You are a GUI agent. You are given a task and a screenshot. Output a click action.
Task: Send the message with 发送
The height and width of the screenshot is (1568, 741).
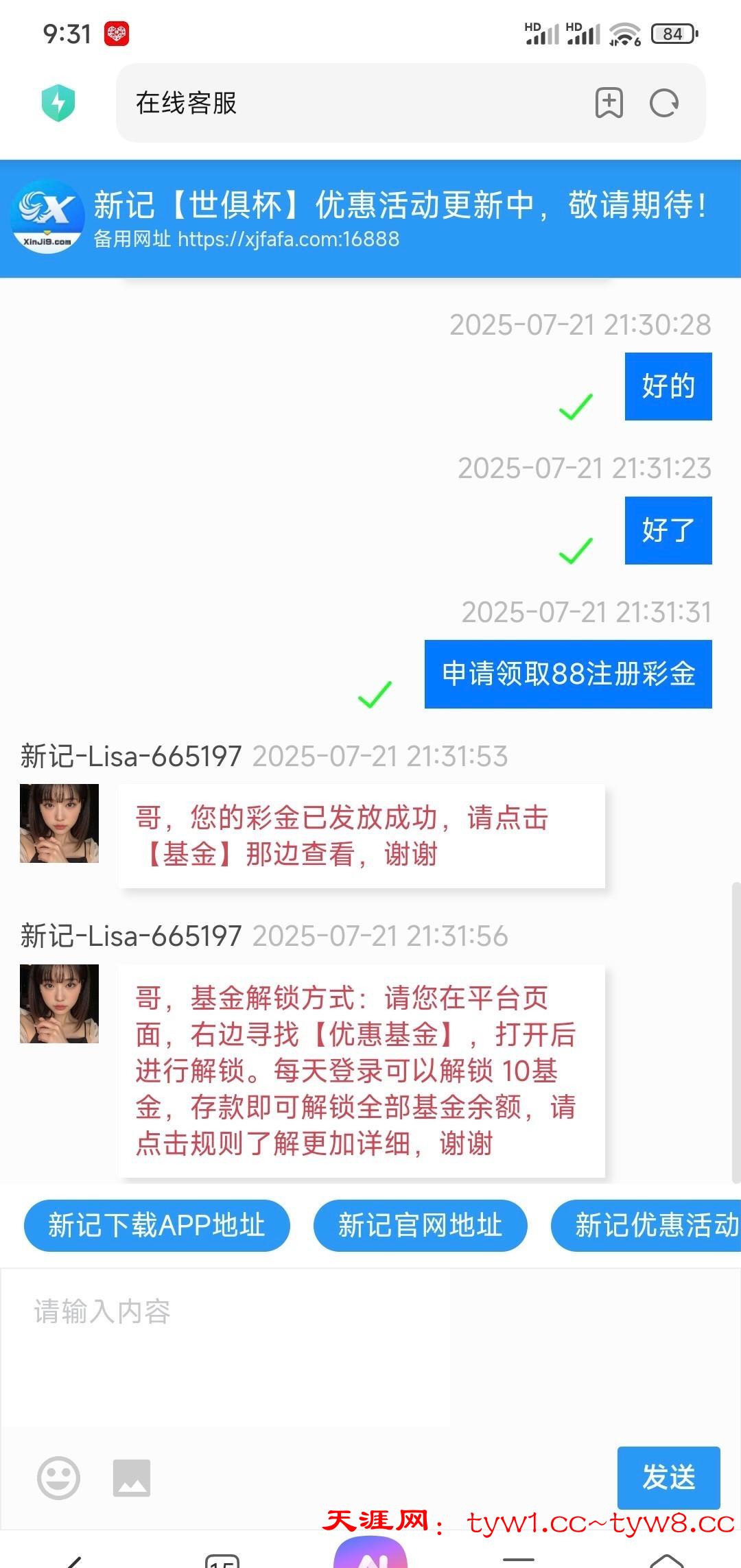[668, 1477]
